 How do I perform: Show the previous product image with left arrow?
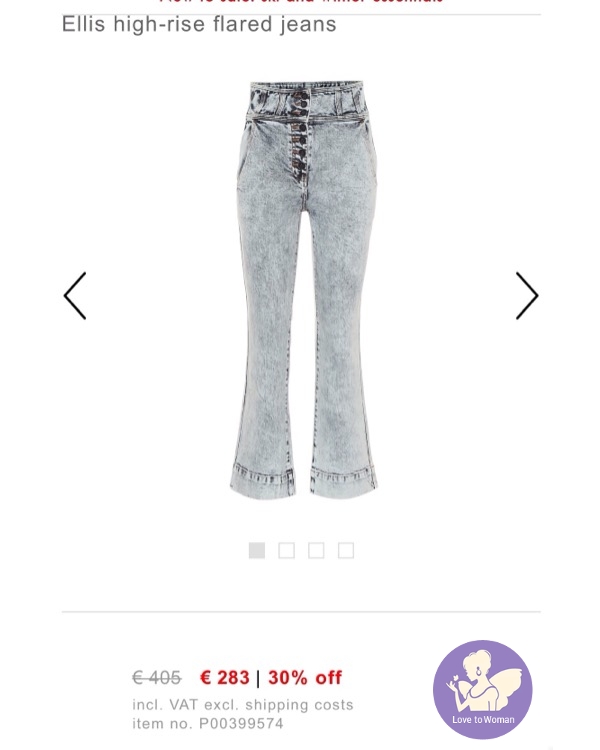pyautogui.click(x=75, y=296)
